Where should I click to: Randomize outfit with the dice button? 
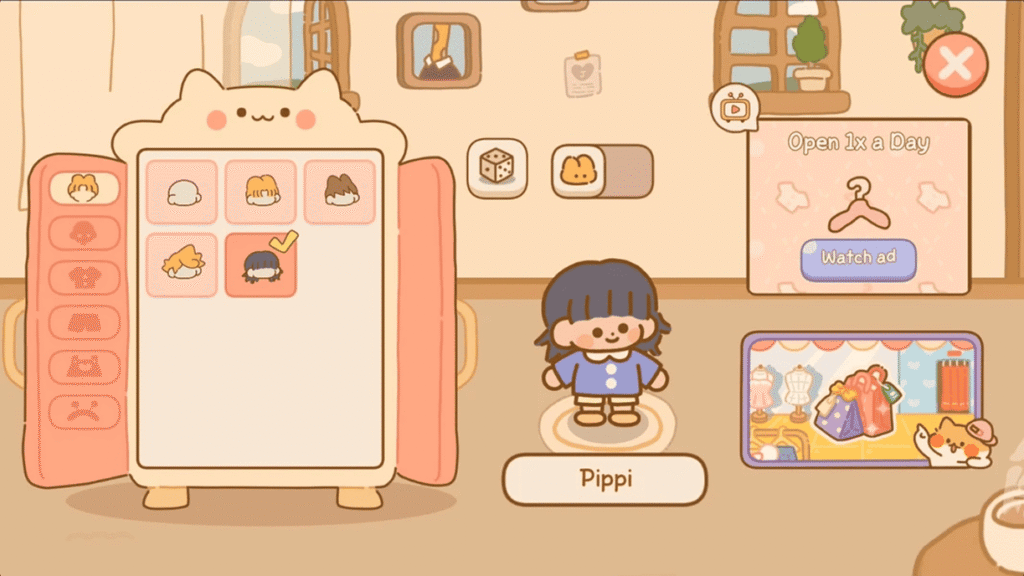click(x=496, y=168)
